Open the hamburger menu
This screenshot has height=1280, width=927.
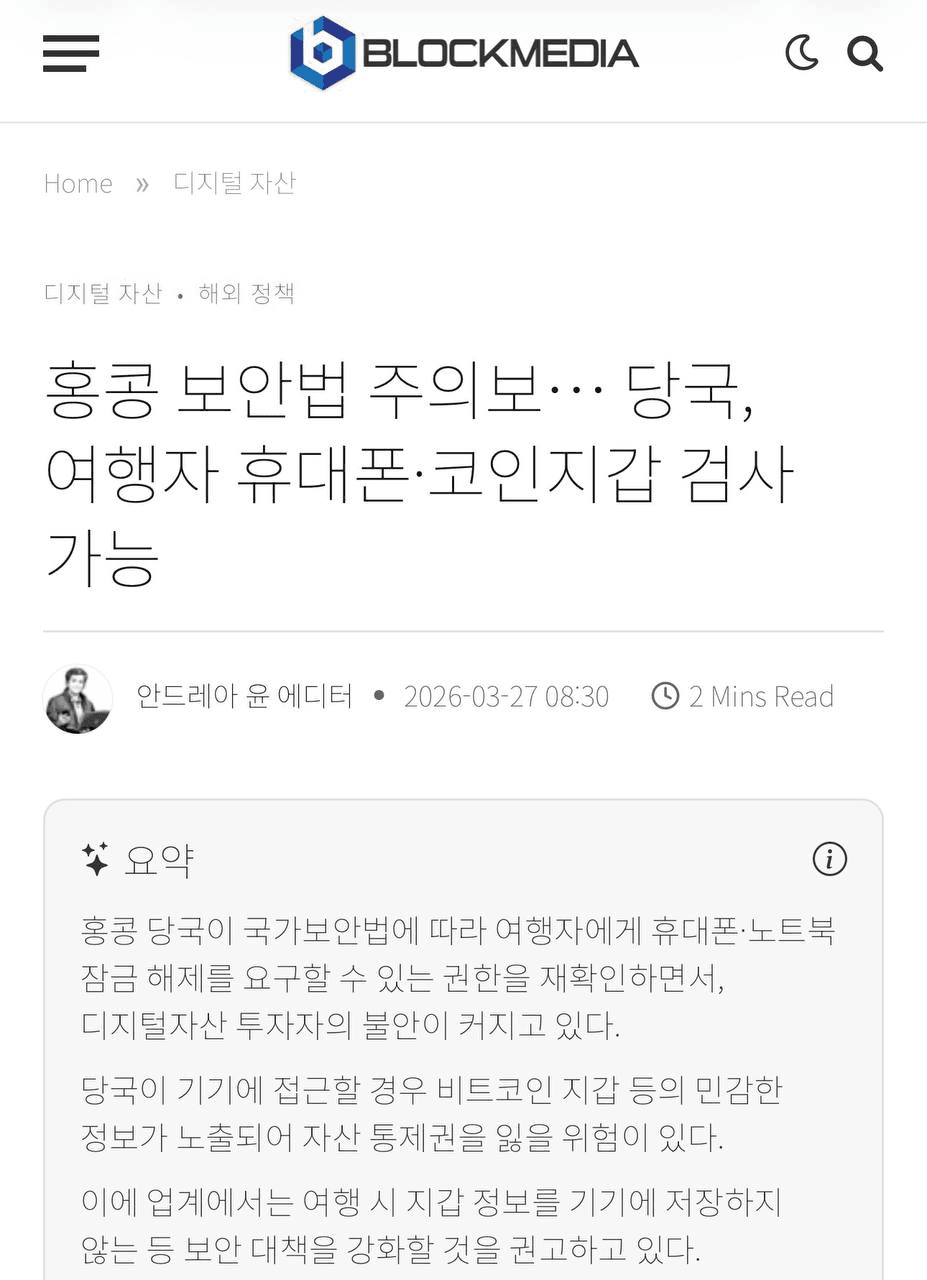[x=71, y=53]
